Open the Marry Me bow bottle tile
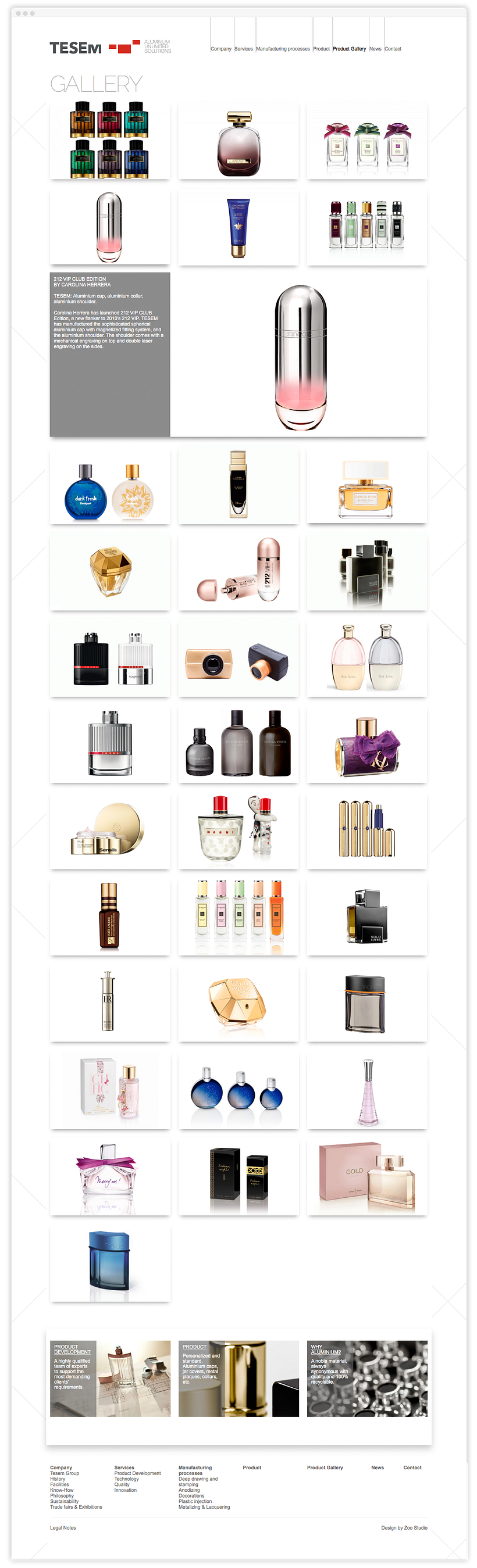The image size is (477, 1568). click(x=110, y=1177)
